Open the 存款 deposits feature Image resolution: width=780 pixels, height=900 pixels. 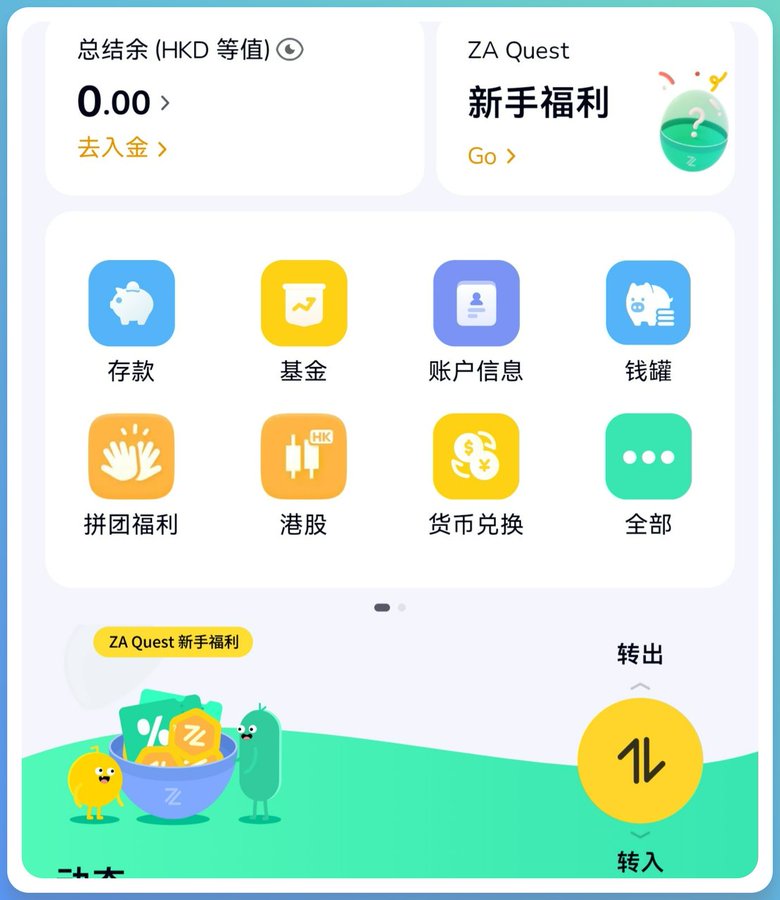[131, 303]
